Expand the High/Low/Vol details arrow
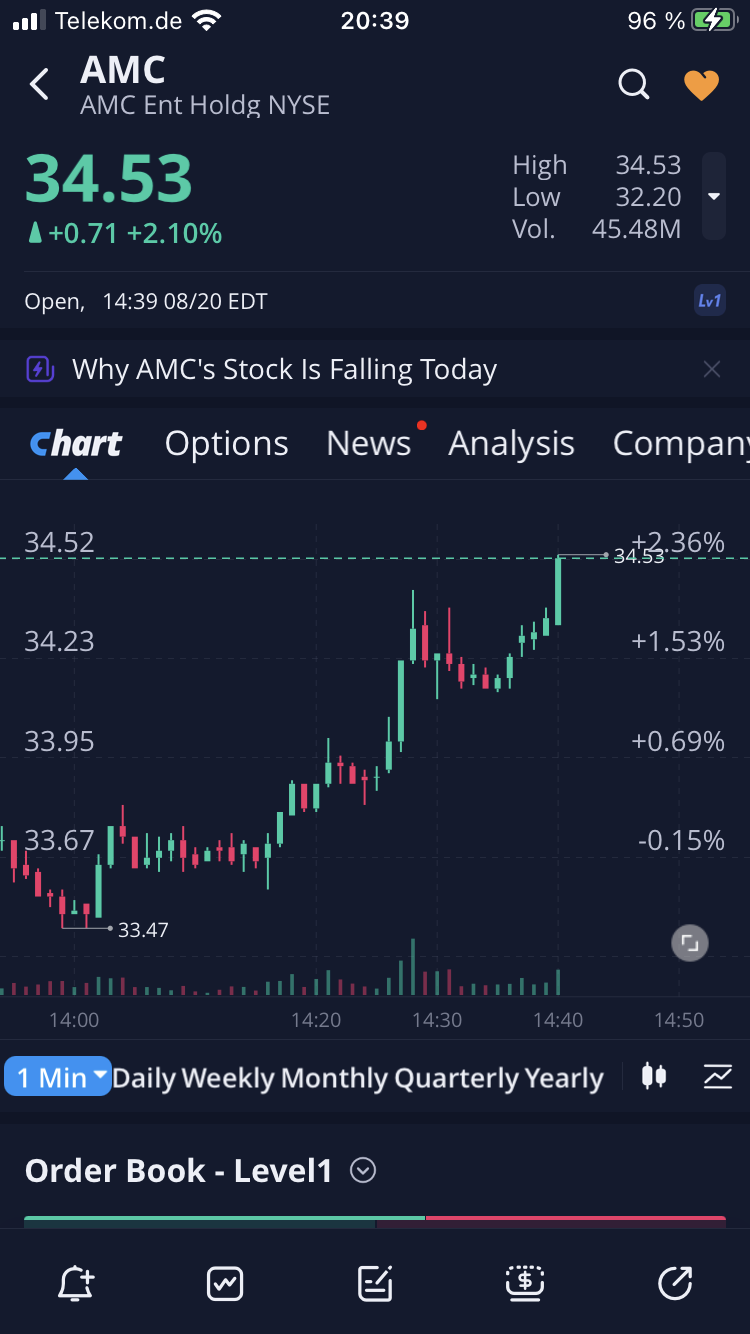This screenshot has height=1334, width=750. click(x=713, y=197)
